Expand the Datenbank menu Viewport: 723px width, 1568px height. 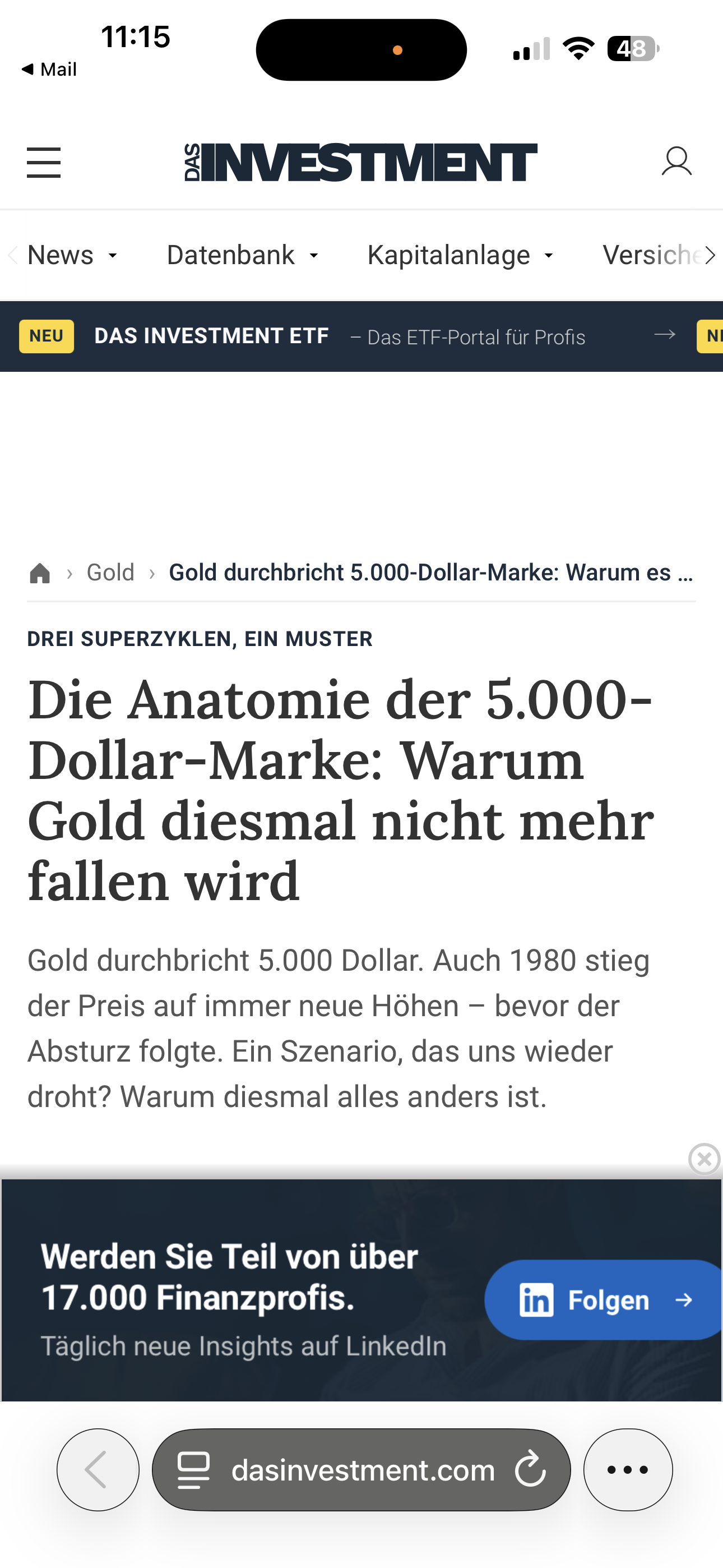coord(242,256)
